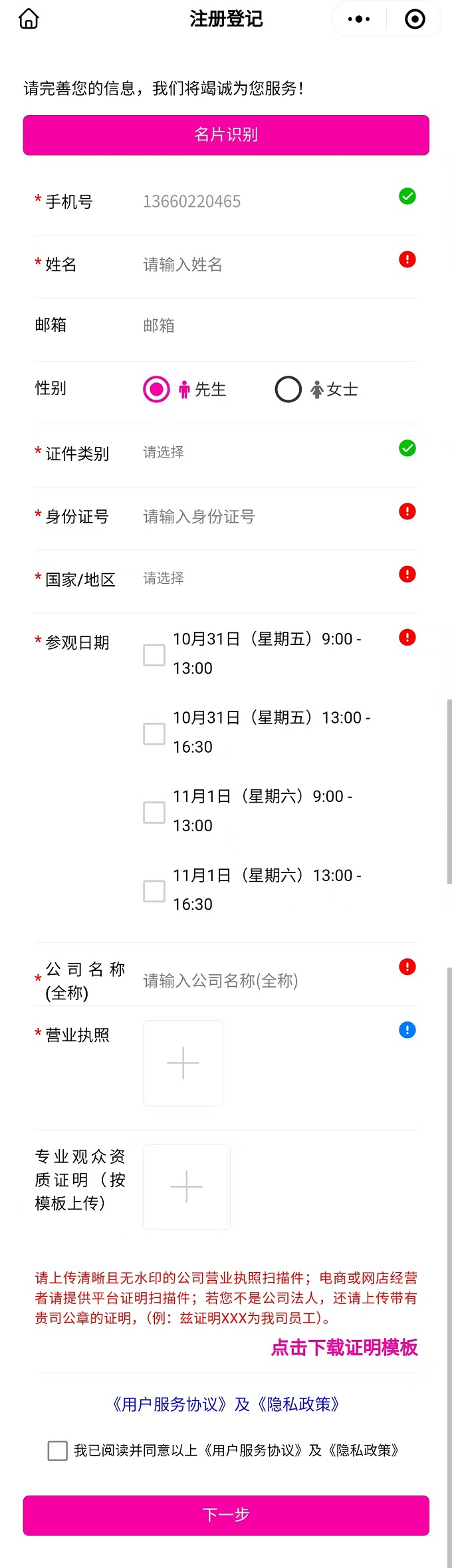Enter ID in 身份证号 field
The height and width of the screenshot is (1568, 452).
pos(266,517)
